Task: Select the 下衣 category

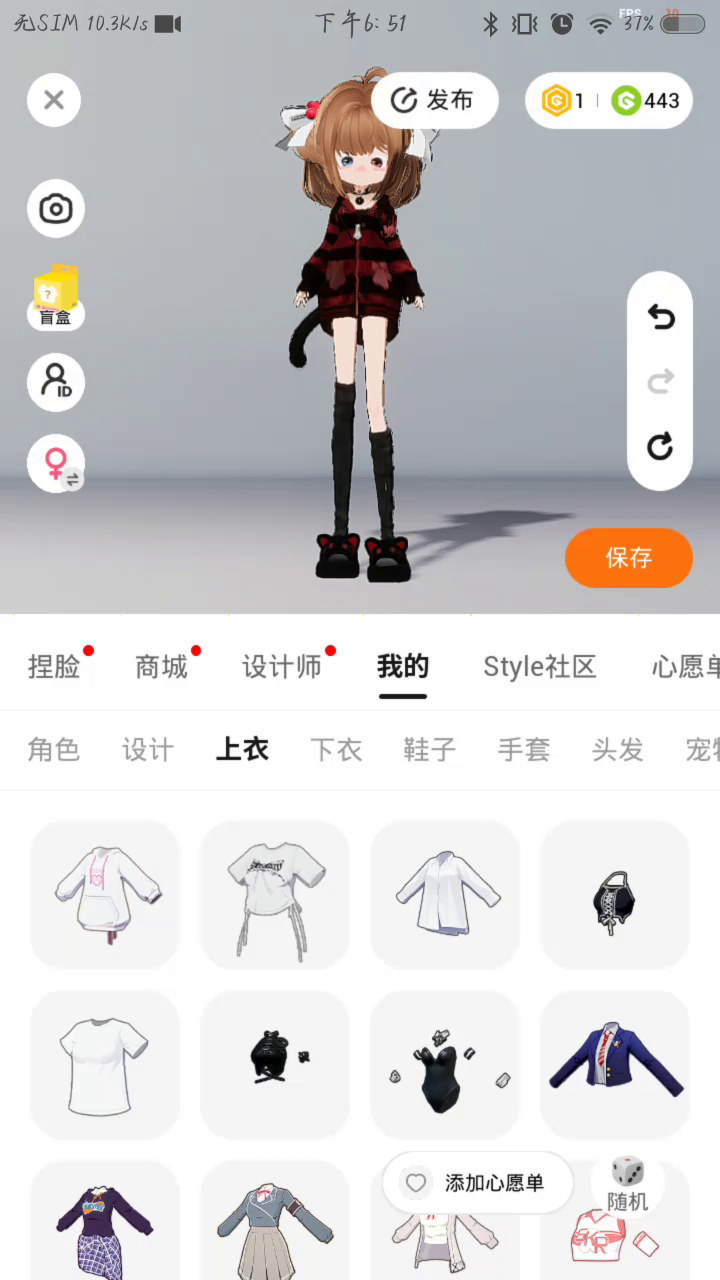Action: pos(336,750)
